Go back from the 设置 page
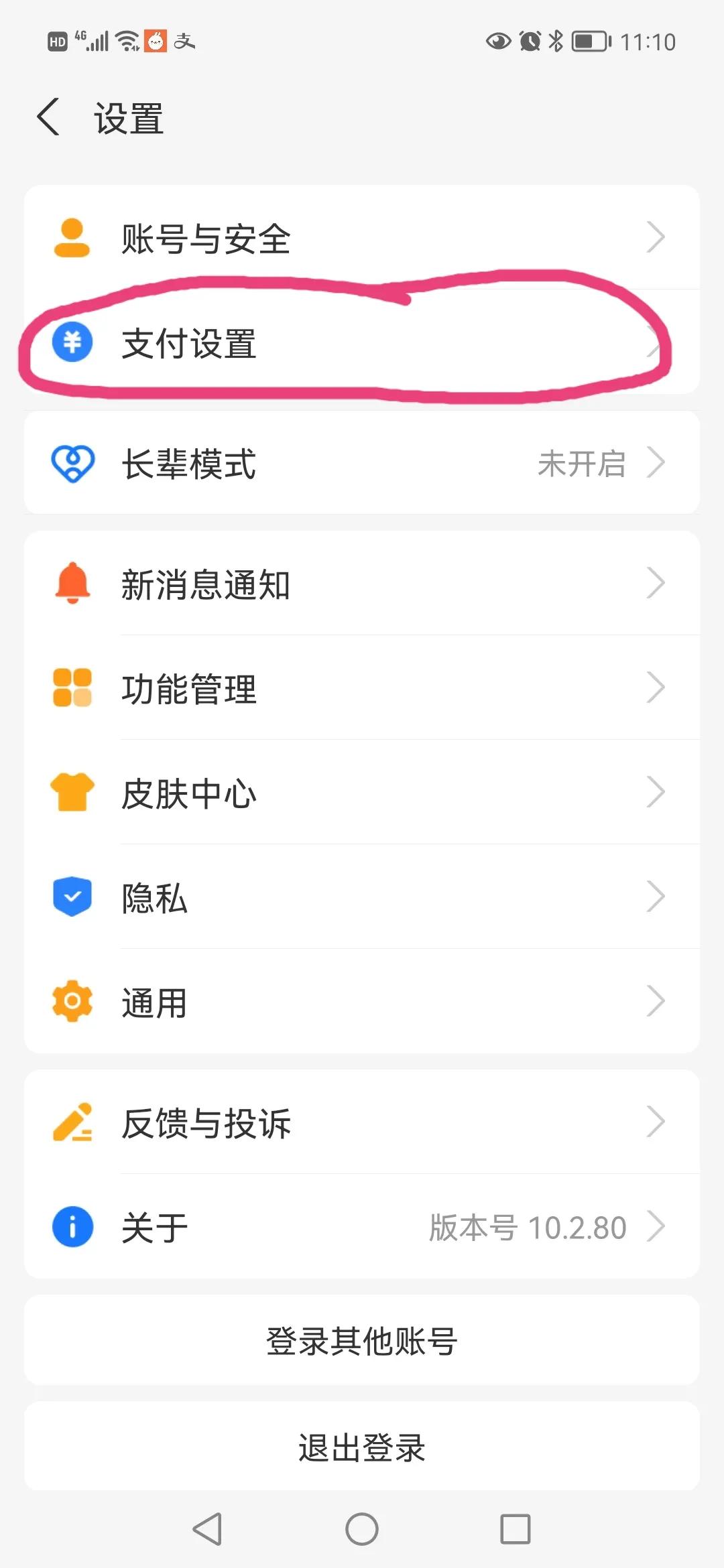724x1568 pixels. [x=49, y=117]
